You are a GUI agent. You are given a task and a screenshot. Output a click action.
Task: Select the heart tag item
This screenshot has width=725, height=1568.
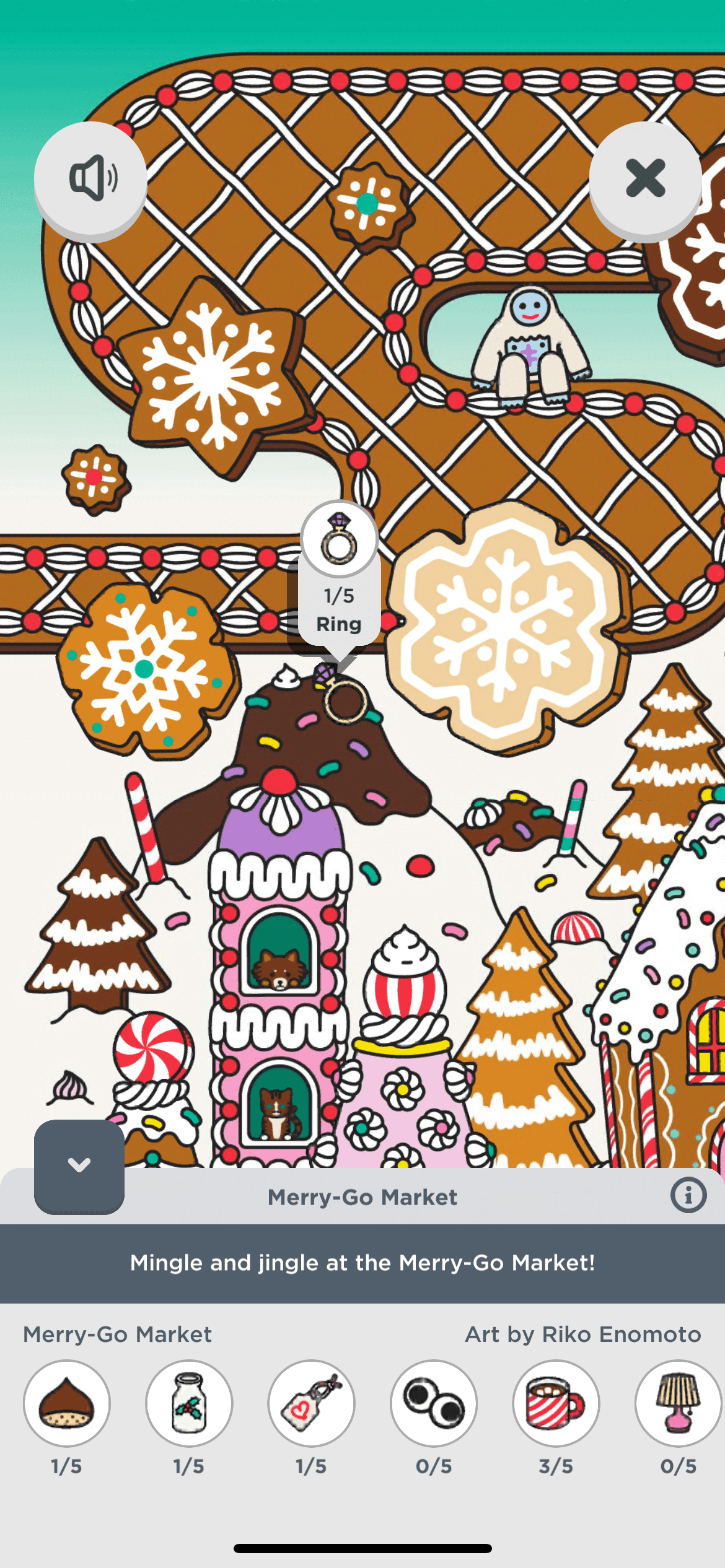[x=311, y=1403]
